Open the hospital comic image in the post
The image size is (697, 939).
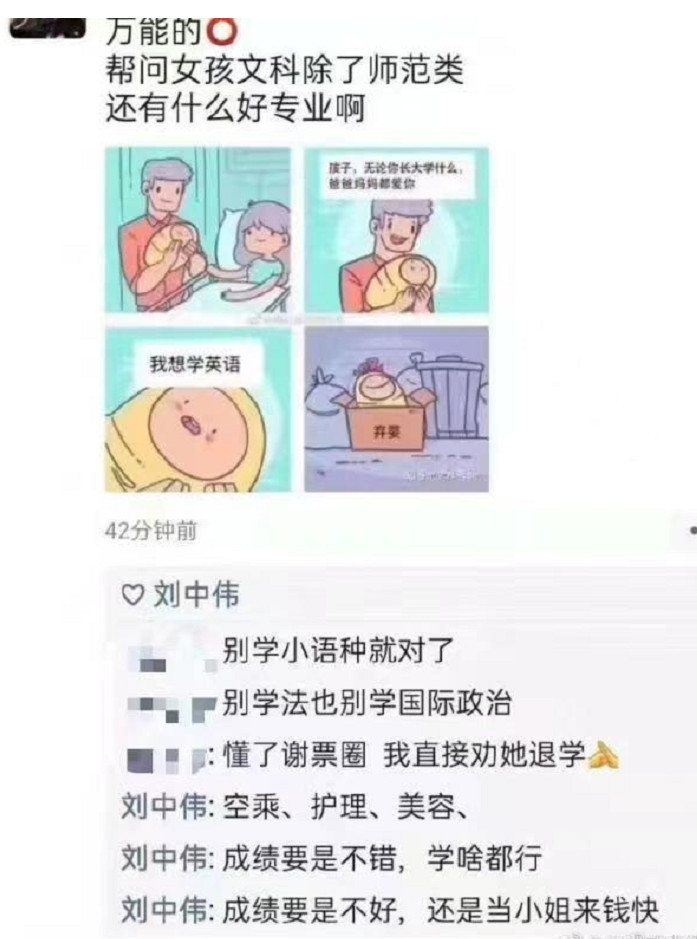click(x=198, y=231)
